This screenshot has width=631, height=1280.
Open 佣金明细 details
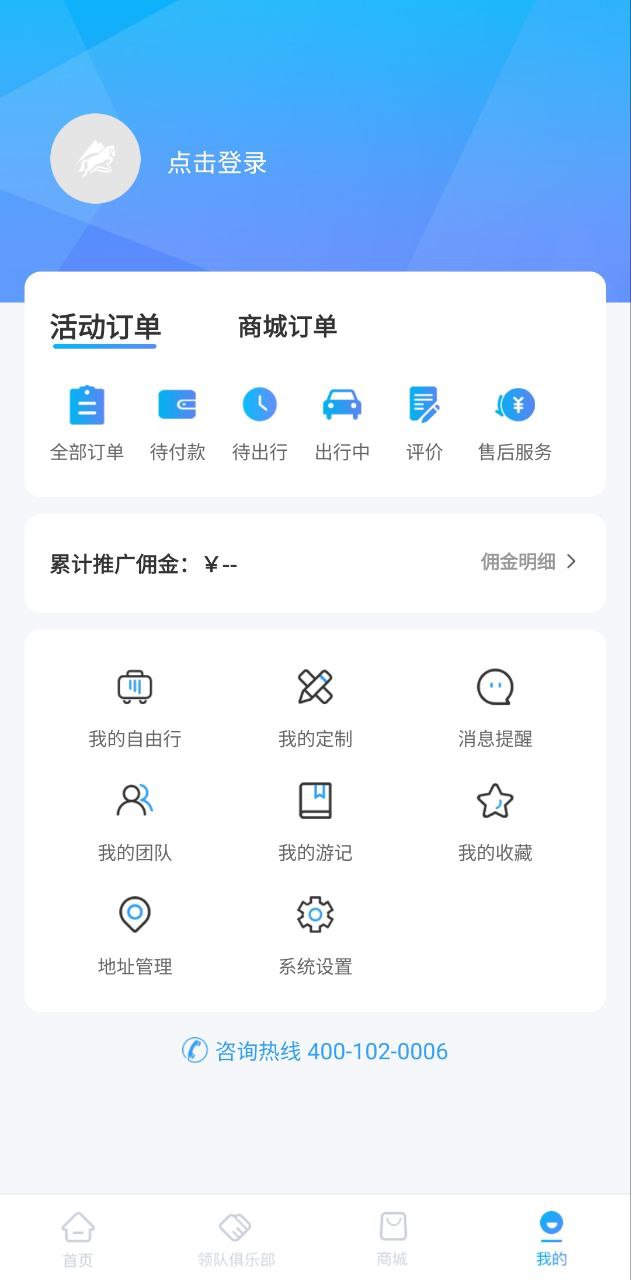[528, 562]
